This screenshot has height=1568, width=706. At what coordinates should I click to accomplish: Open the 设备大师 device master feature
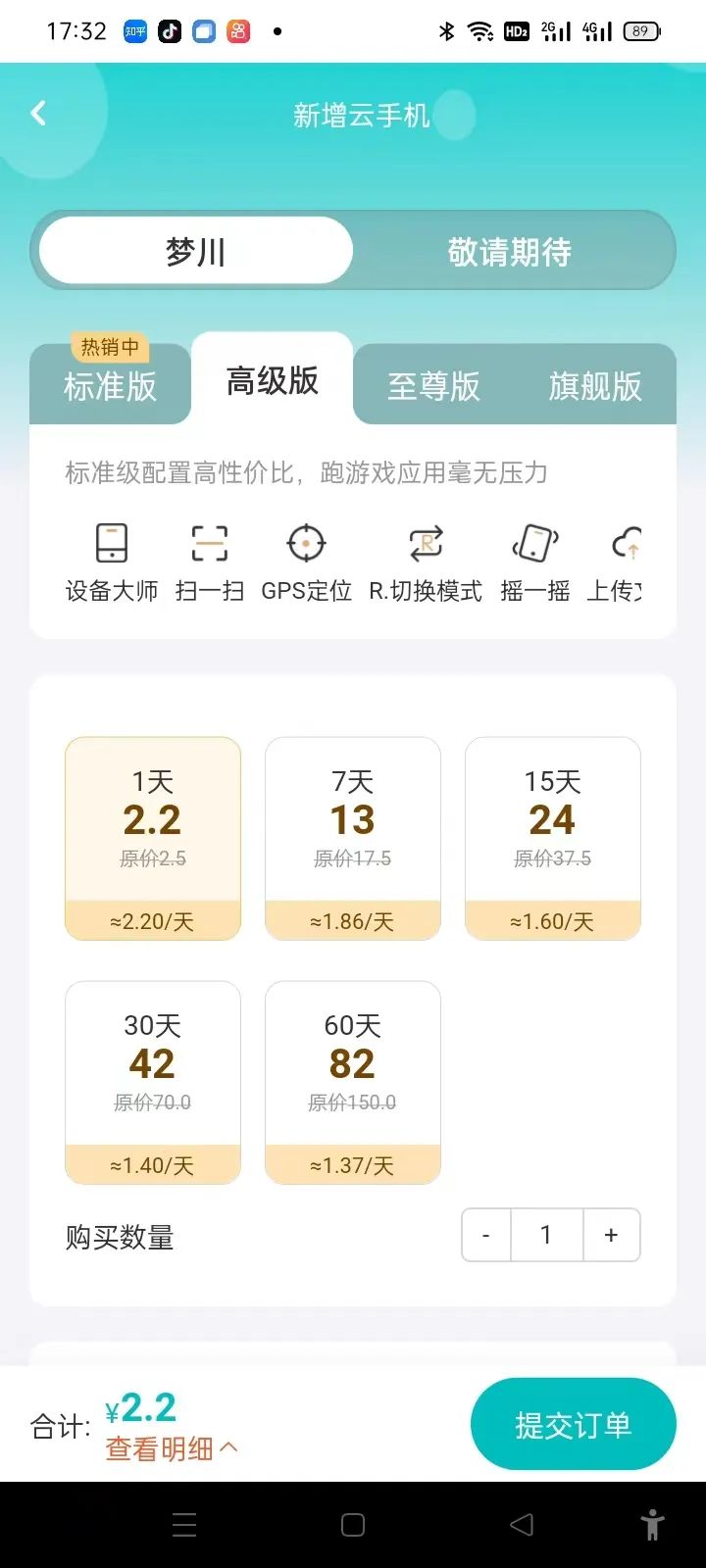tap(110, 559)
